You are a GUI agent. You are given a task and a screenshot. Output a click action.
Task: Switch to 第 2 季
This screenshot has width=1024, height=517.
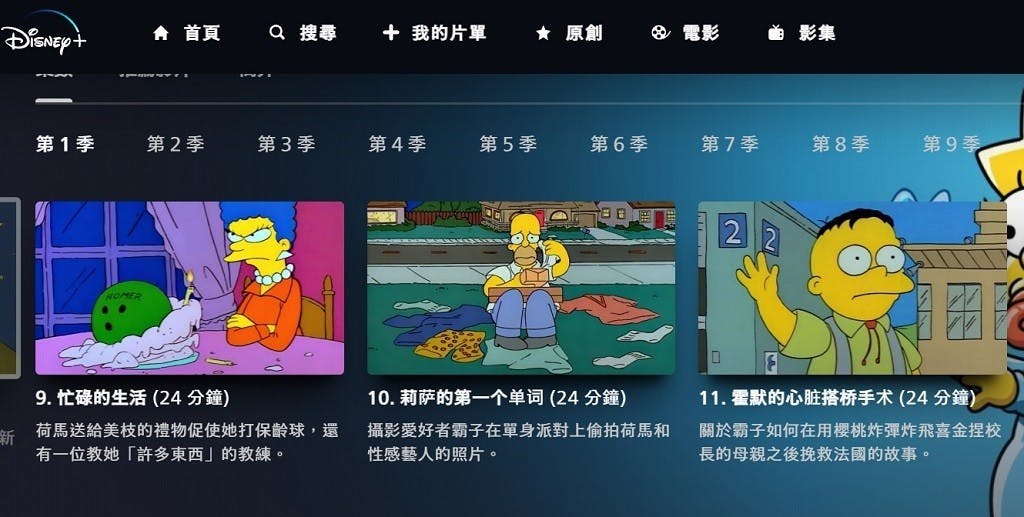coord(176,144)
